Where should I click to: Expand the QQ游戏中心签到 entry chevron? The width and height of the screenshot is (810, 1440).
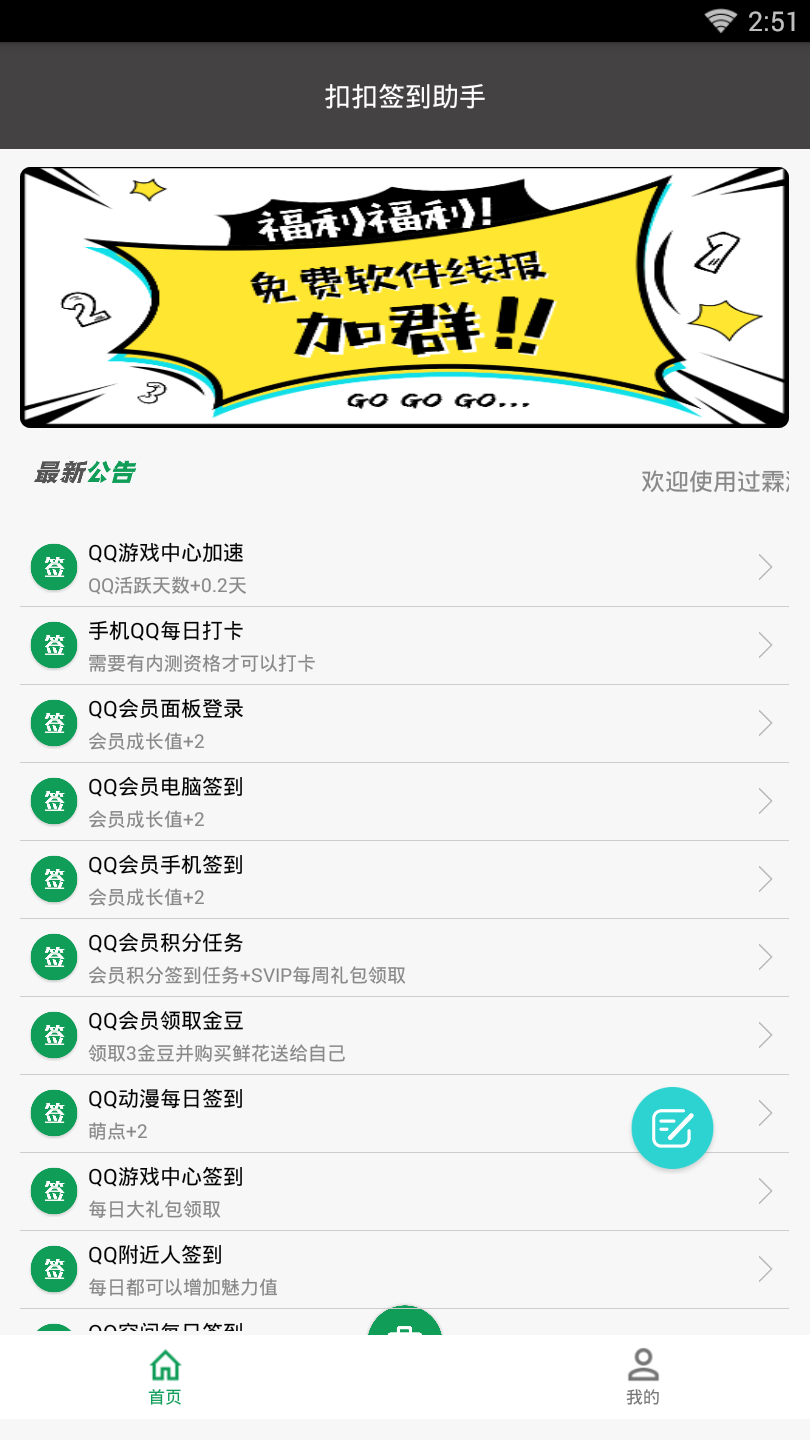click(764, 1191)
